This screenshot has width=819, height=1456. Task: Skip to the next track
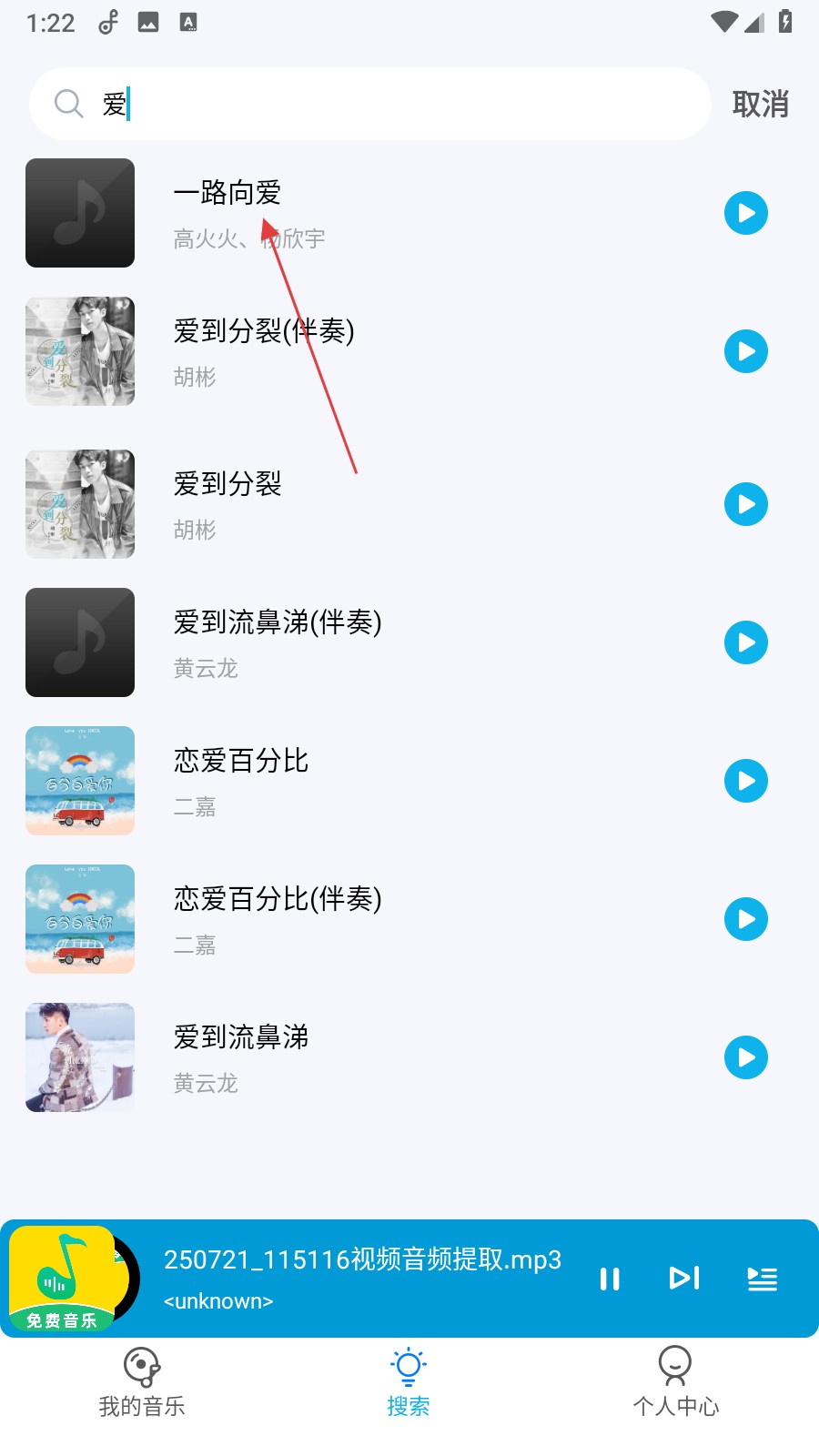click(x=684, y=1279)
